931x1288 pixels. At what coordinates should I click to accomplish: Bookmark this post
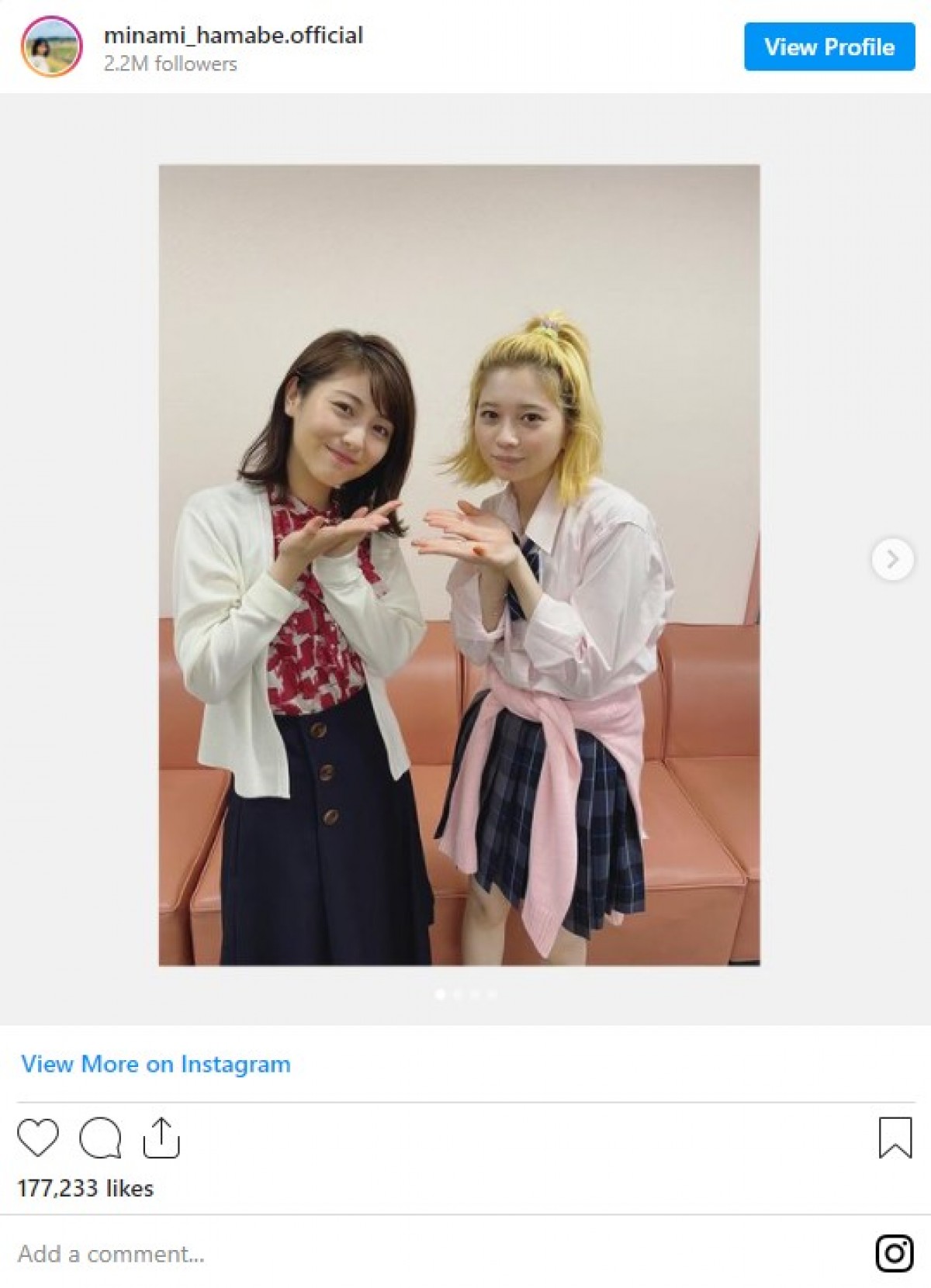coord(895,1138)
